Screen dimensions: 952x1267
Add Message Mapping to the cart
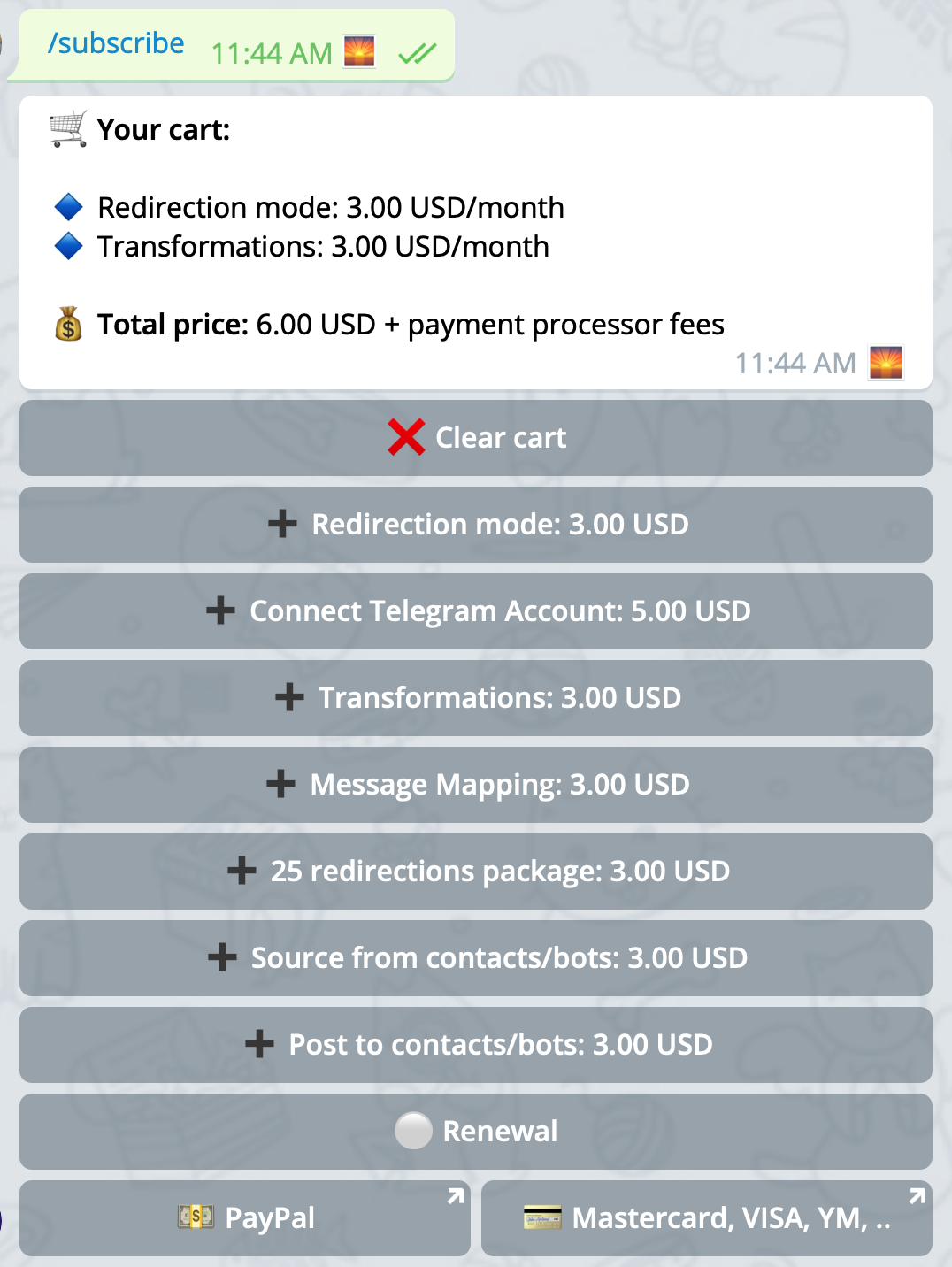(476, 785)
